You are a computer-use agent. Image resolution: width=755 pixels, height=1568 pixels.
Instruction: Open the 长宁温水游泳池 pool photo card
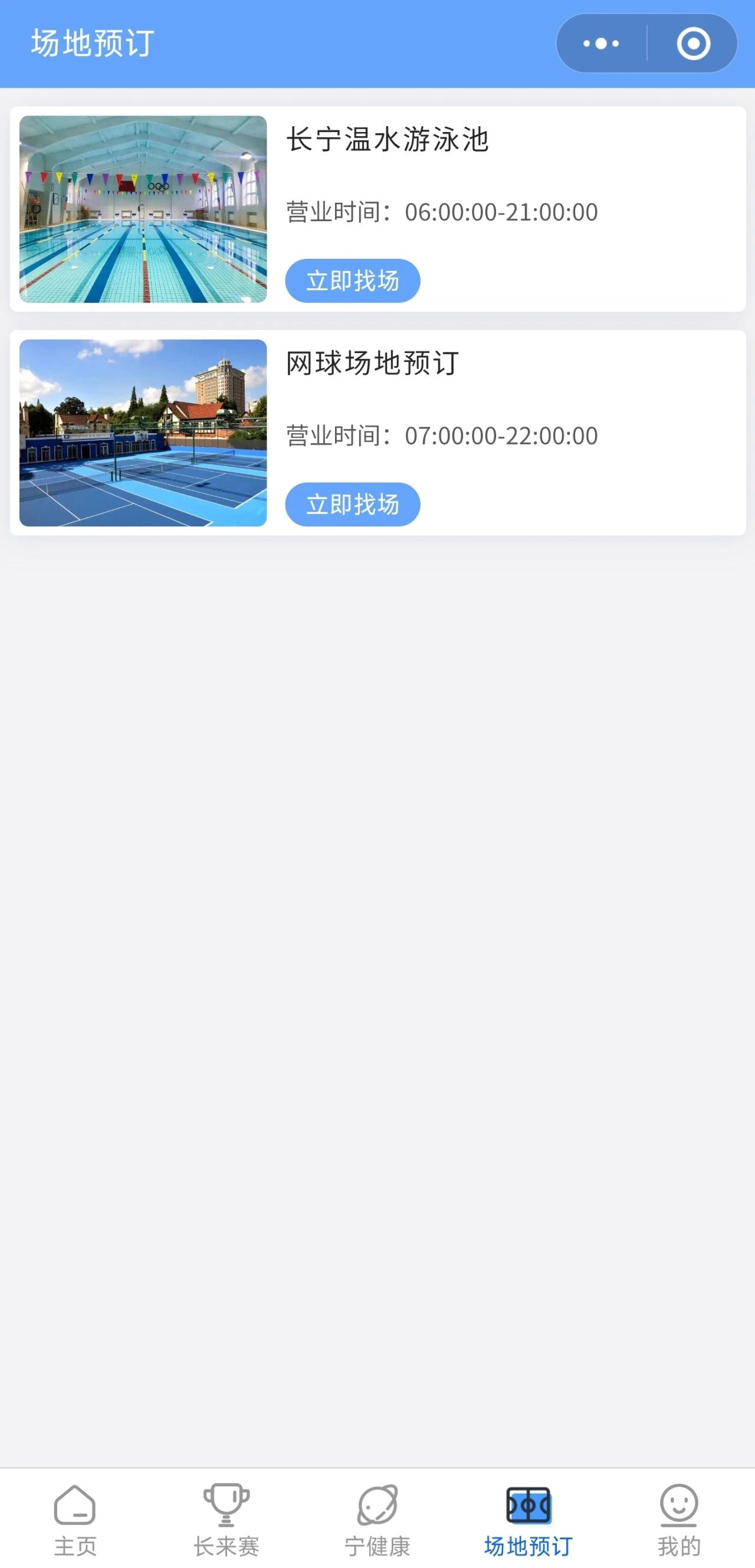(x=143, y=209)
